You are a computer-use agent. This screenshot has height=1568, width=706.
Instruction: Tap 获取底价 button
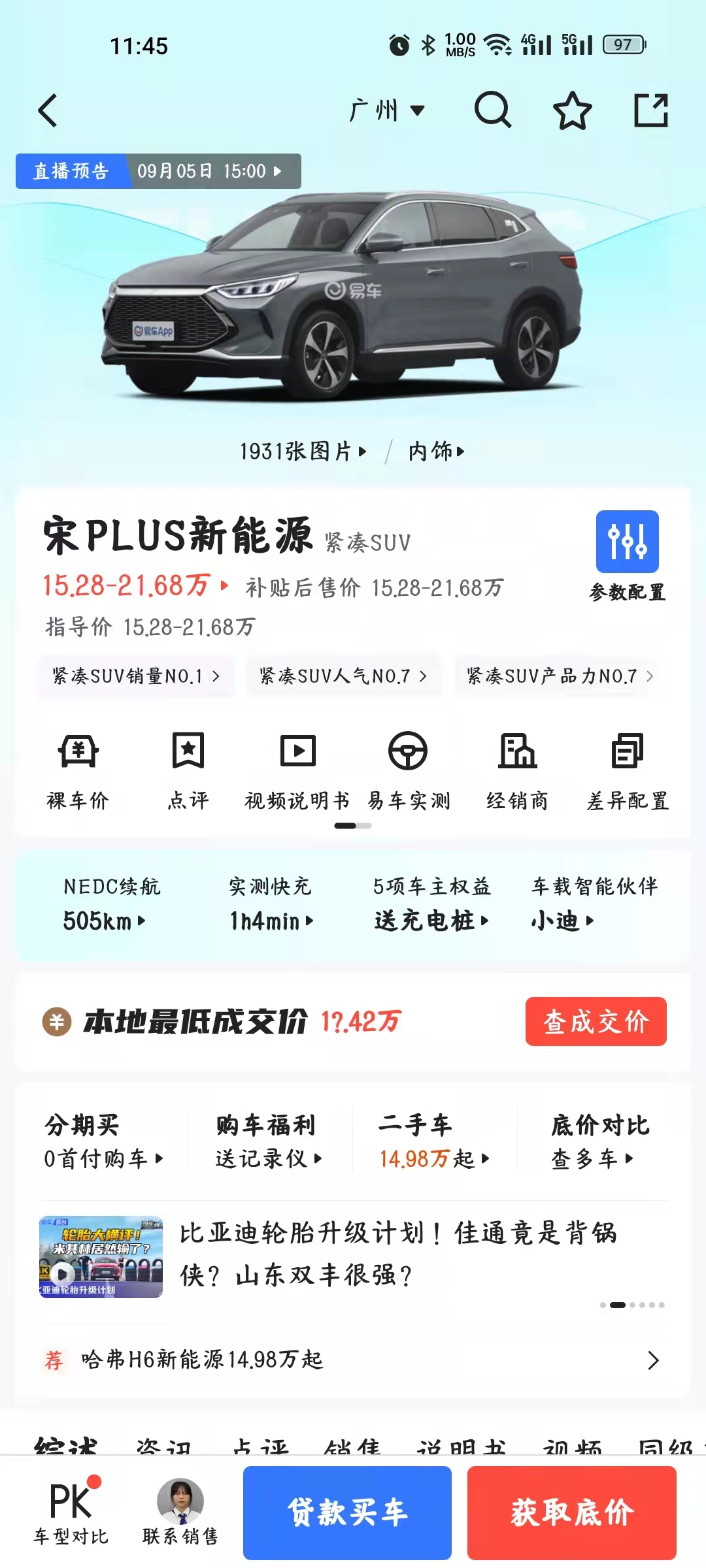click(572, 1512)
